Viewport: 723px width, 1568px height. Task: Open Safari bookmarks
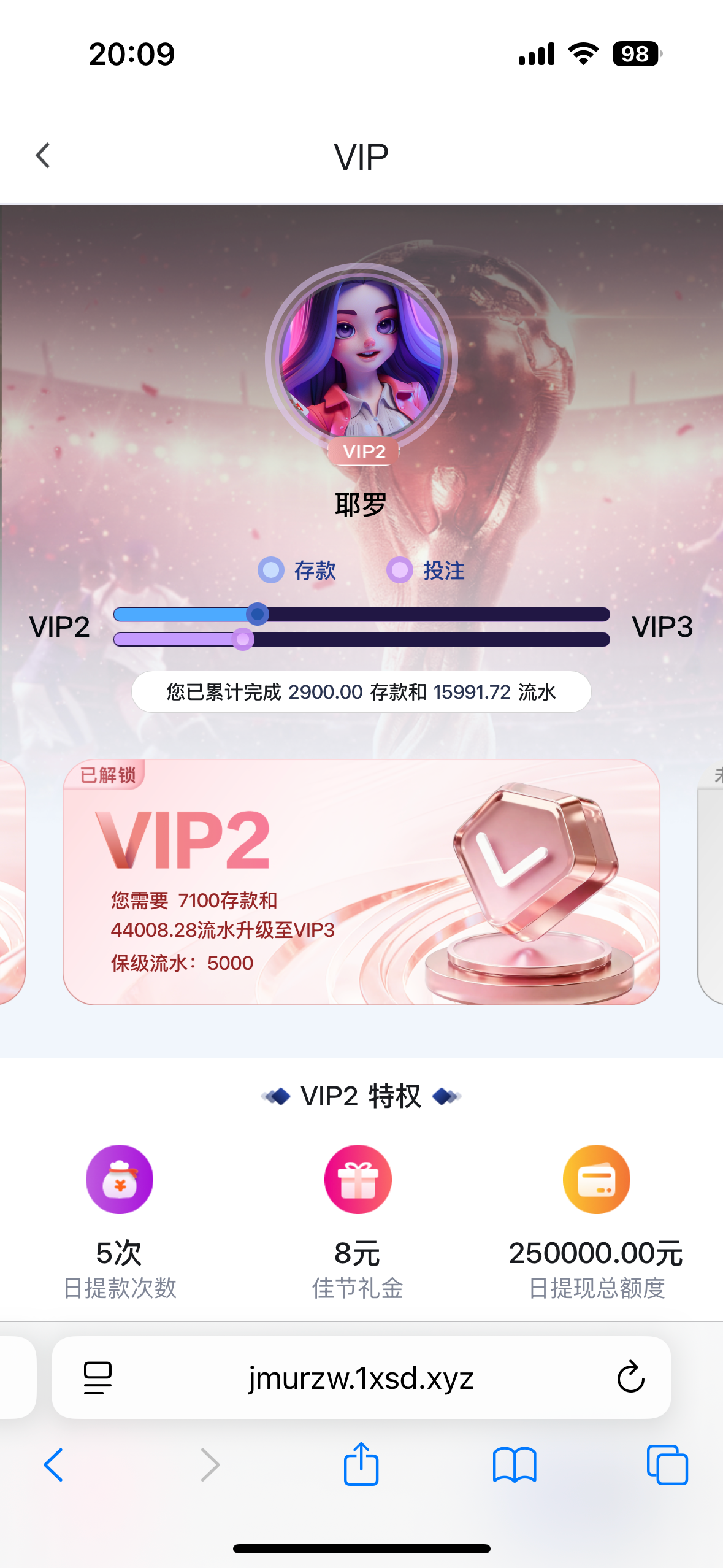[x=514, y=1465]
